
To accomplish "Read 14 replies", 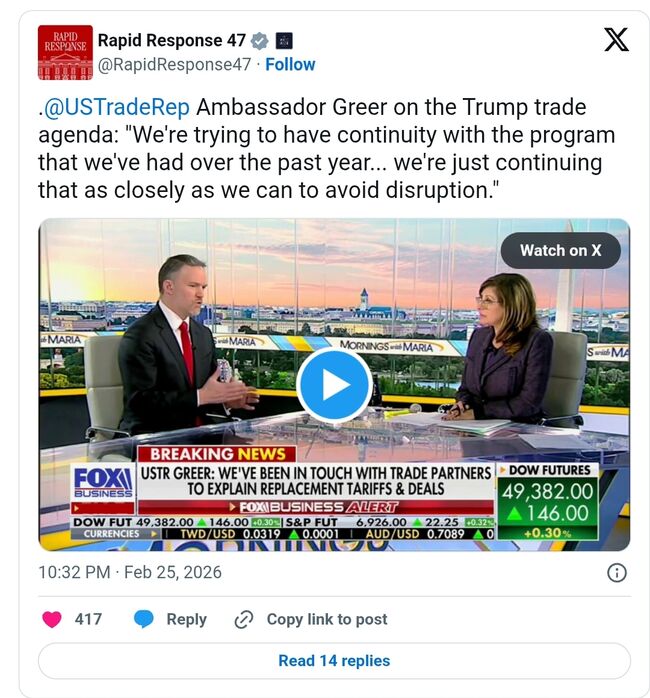I will coord(334,660).
